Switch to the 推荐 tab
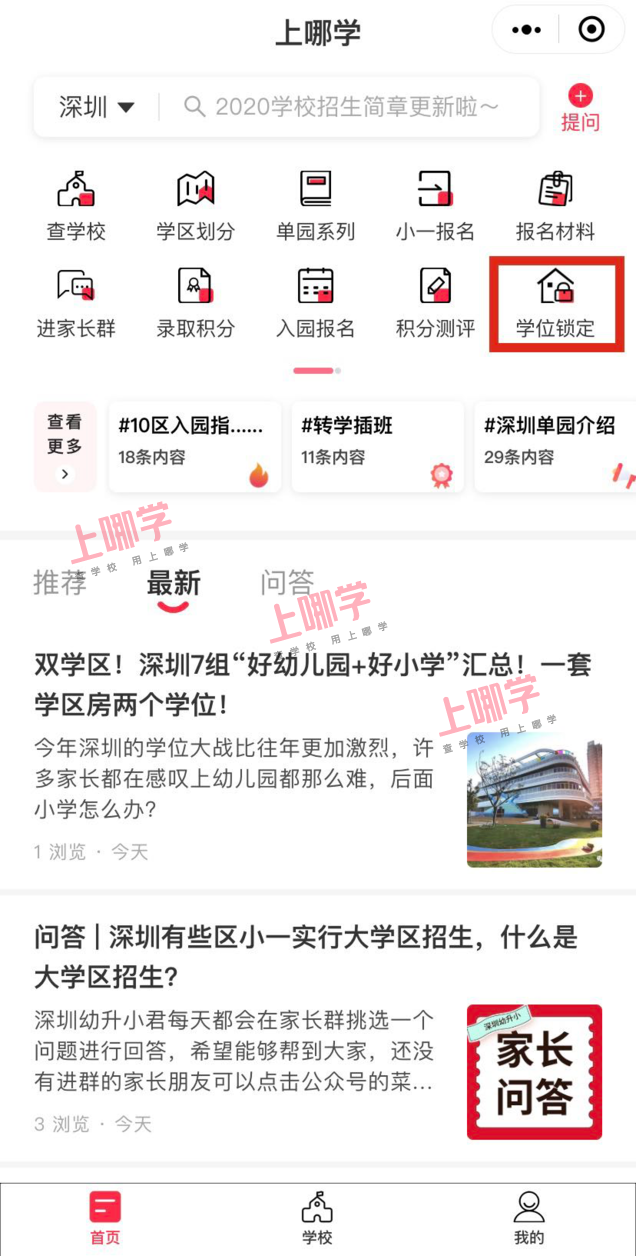This screenshot has width=636, height=1256. click(60, 582)
